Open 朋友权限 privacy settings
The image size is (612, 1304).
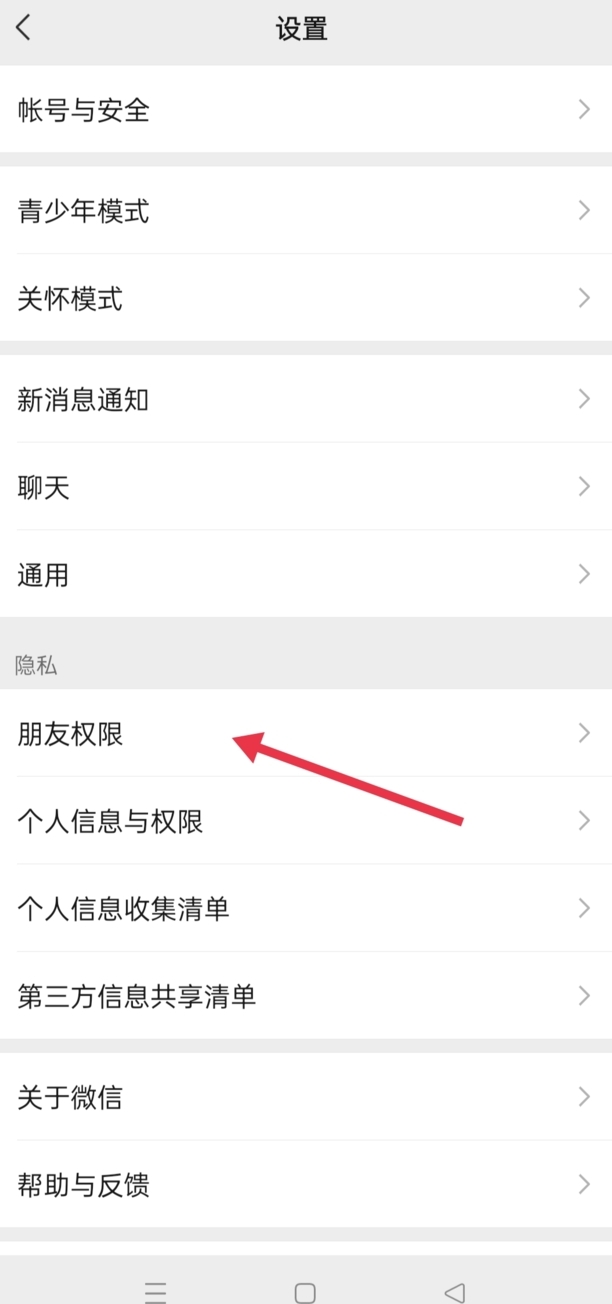[x=306, y=733]
